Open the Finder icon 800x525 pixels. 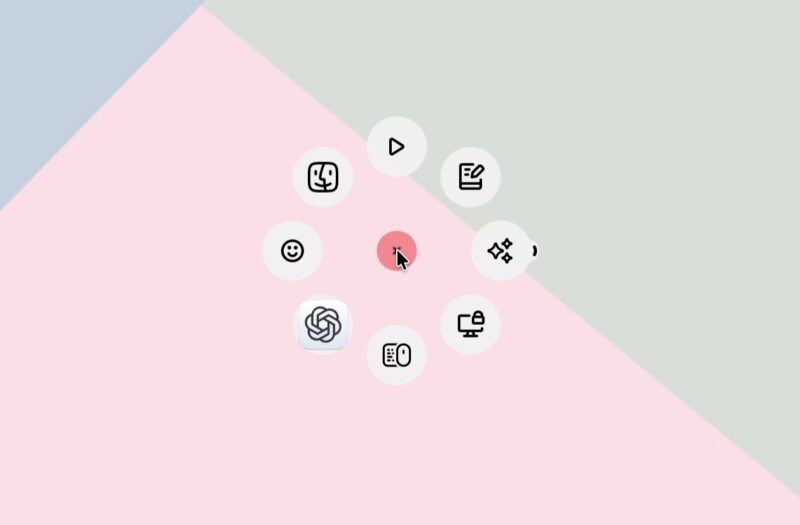tap(323, 177)
